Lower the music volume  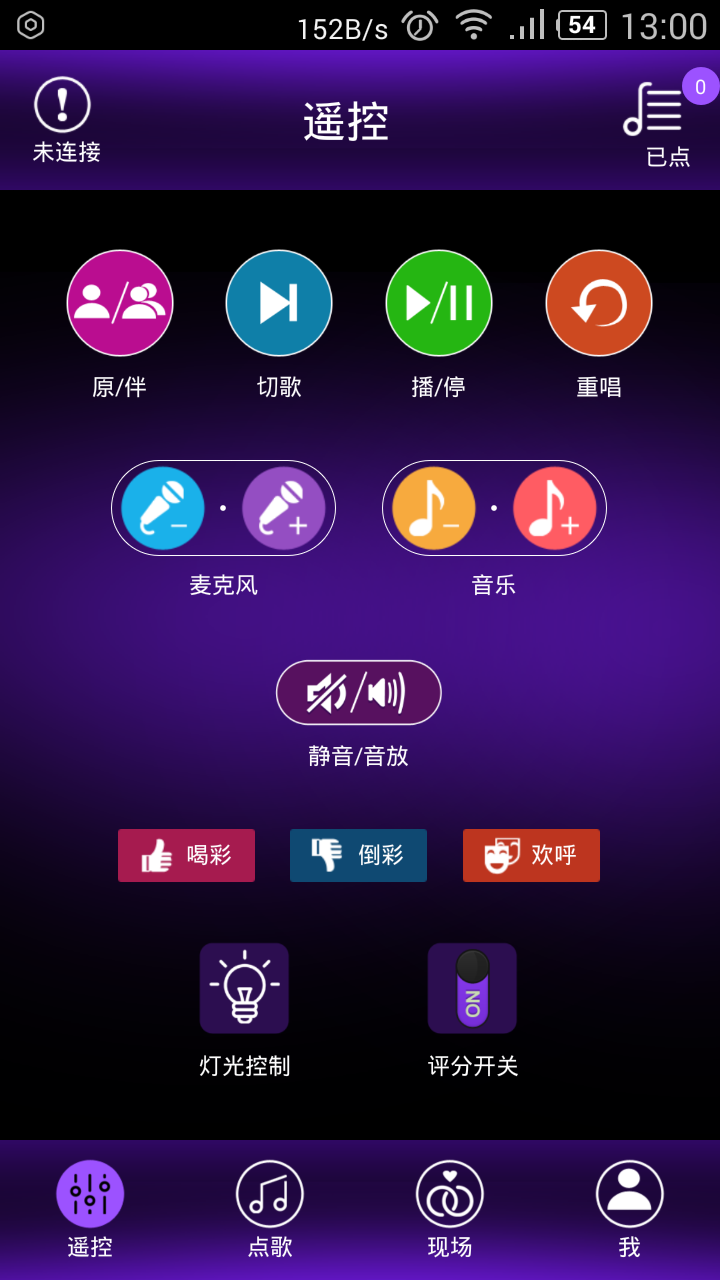click(434, 508)
